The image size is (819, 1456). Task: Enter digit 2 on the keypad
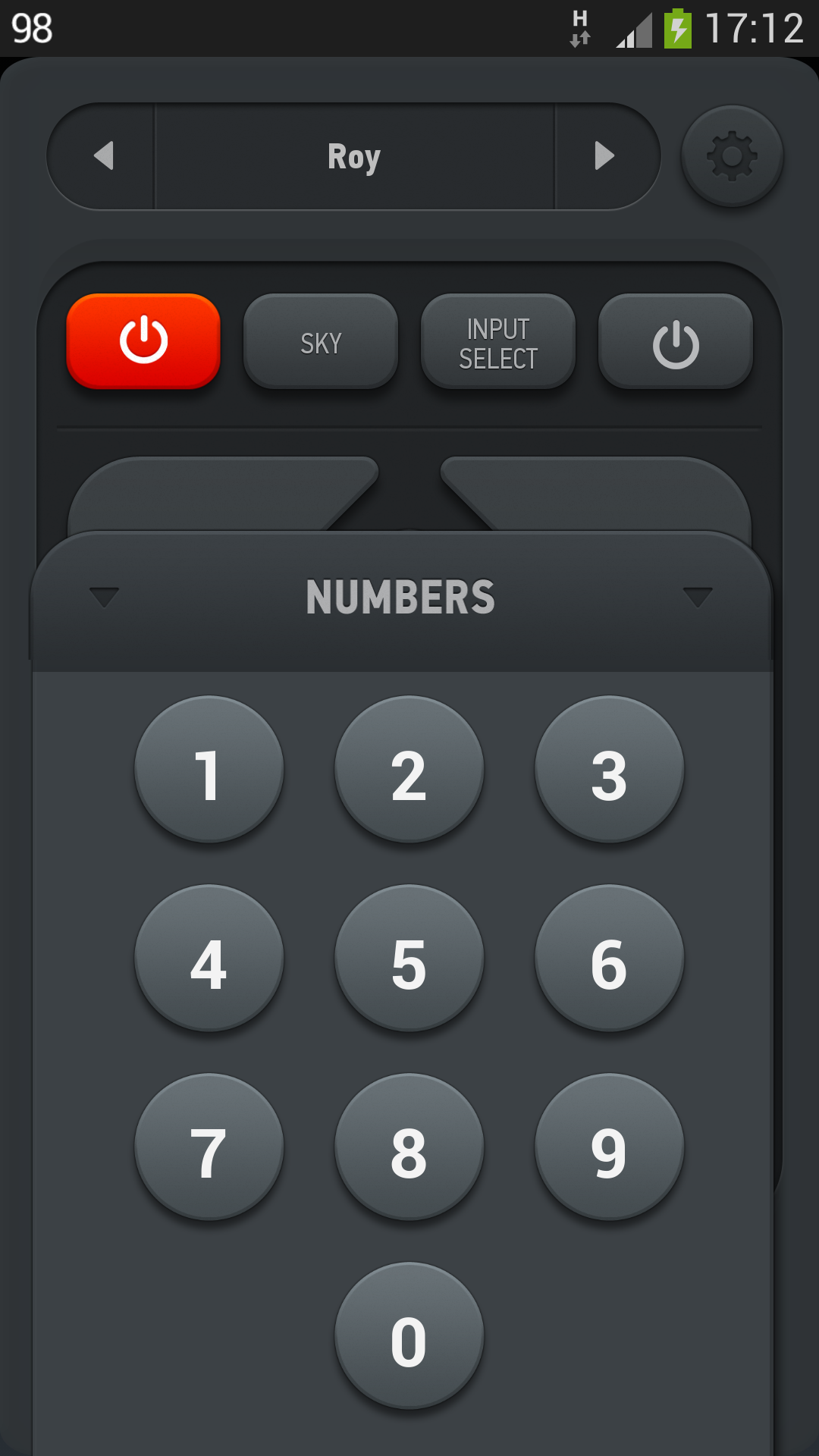409,770
